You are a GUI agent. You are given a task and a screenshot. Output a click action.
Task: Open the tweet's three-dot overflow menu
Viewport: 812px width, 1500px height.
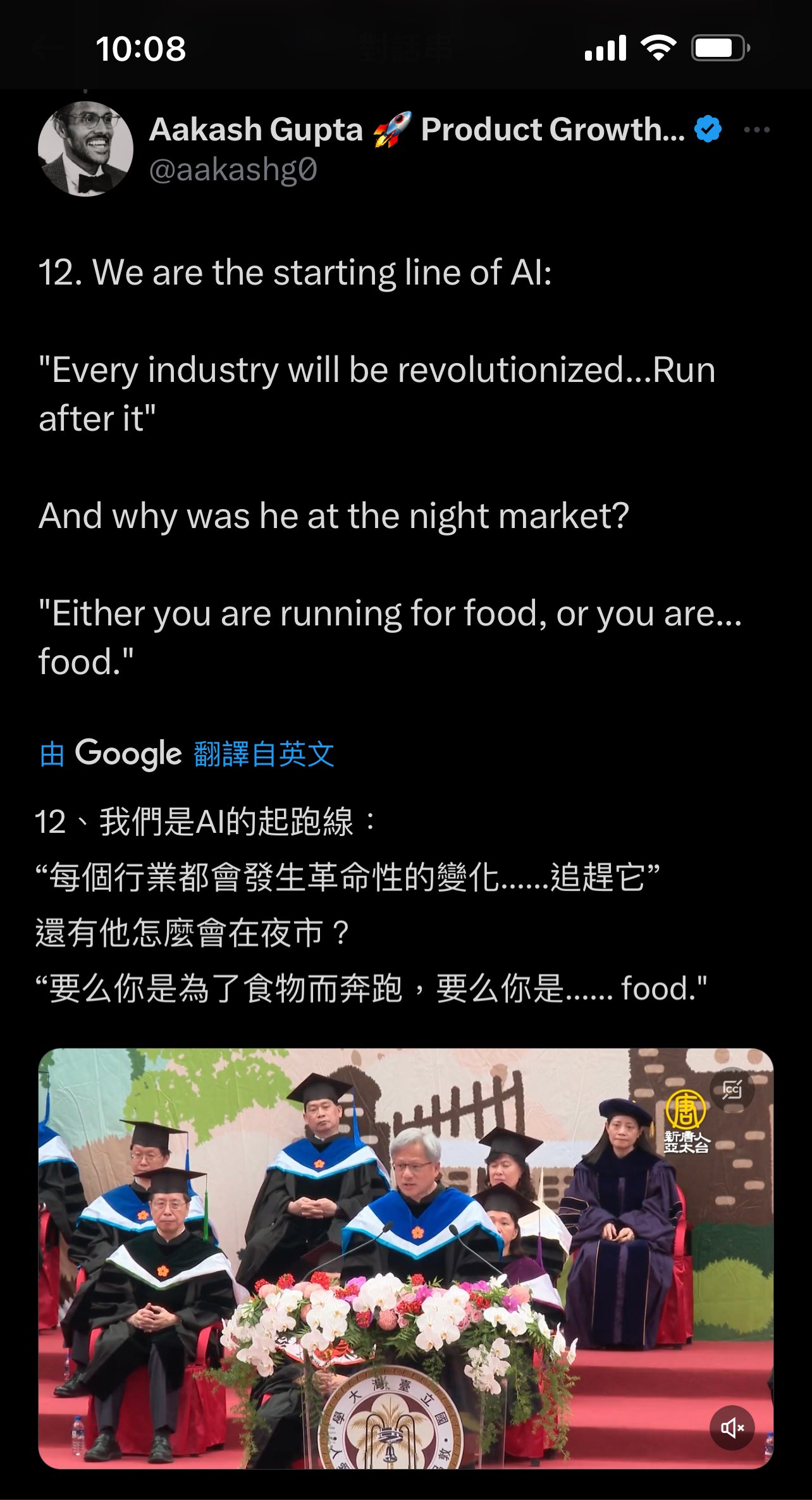tap(756, 130)
